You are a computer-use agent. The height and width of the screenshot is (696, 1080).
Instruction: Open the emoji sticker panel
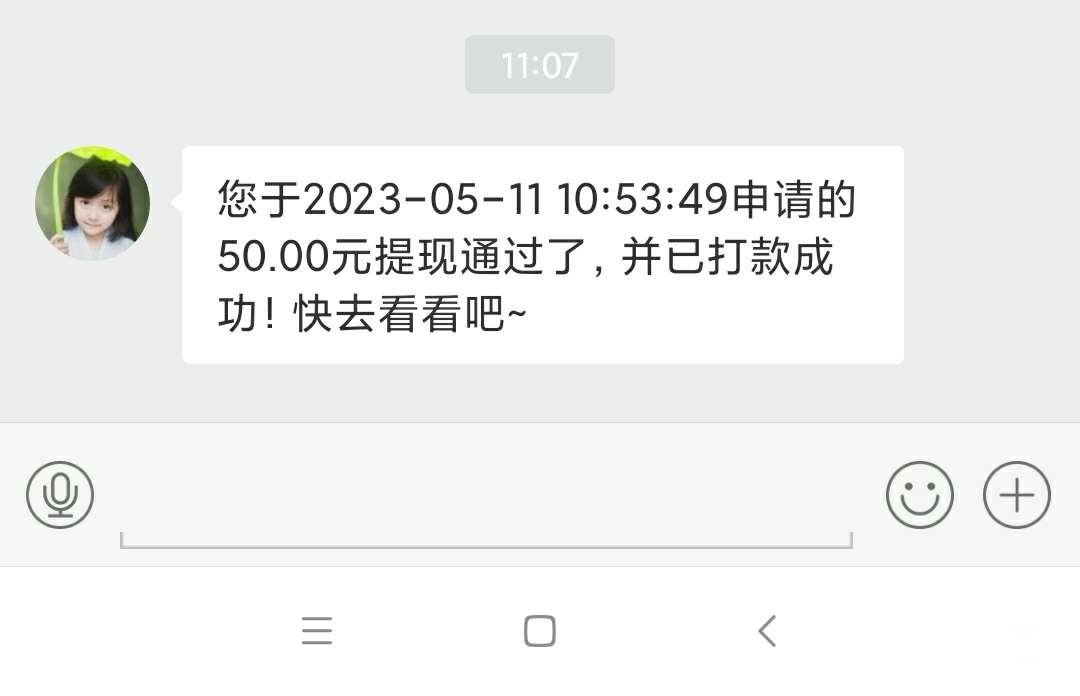tap(919, 494)
